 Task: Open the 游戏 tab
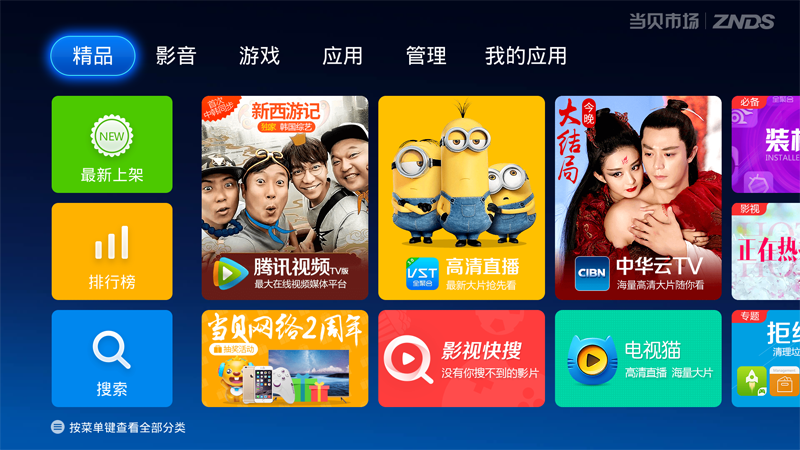click(259, 56)
